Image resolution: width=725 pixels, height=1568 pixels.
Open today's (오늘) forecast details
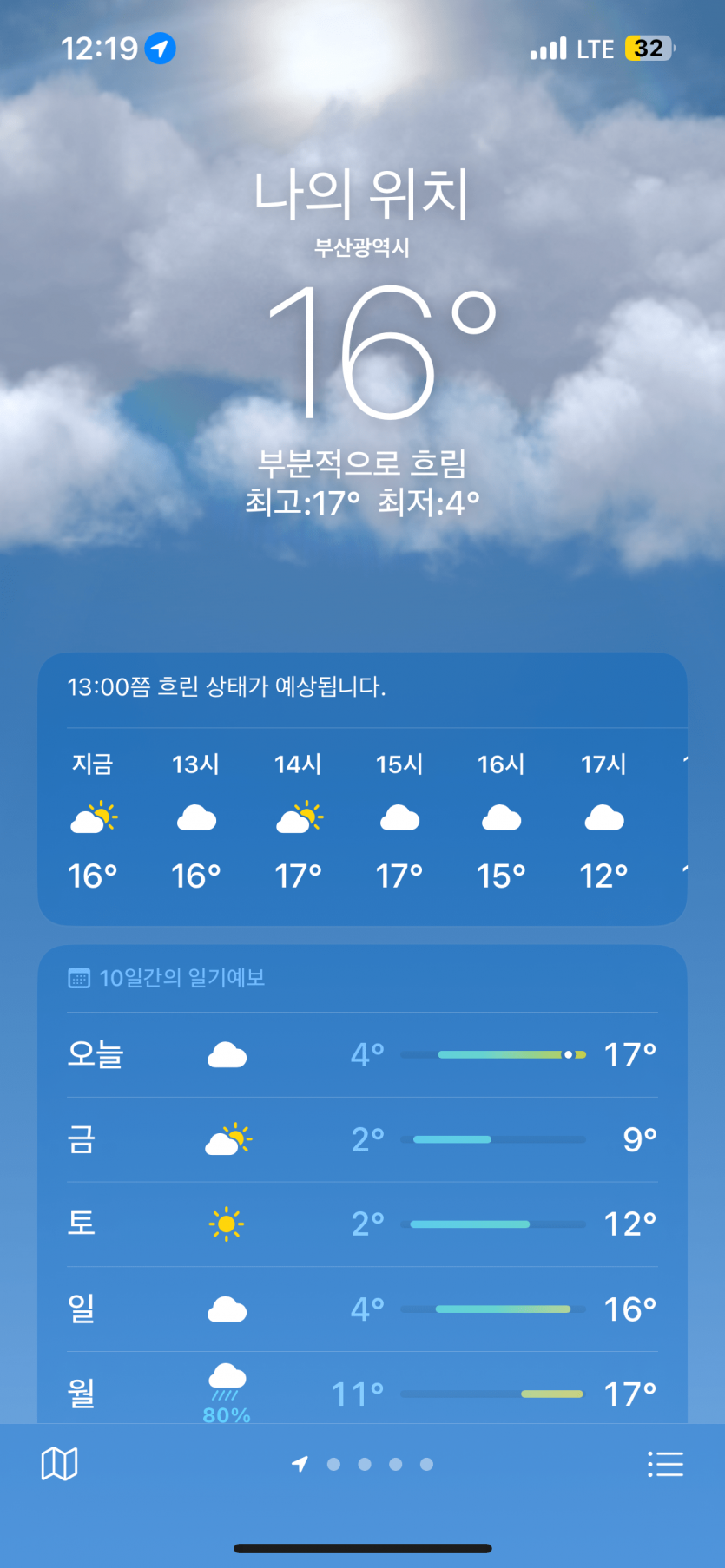pyautogui.click(x=362, y=1054)
